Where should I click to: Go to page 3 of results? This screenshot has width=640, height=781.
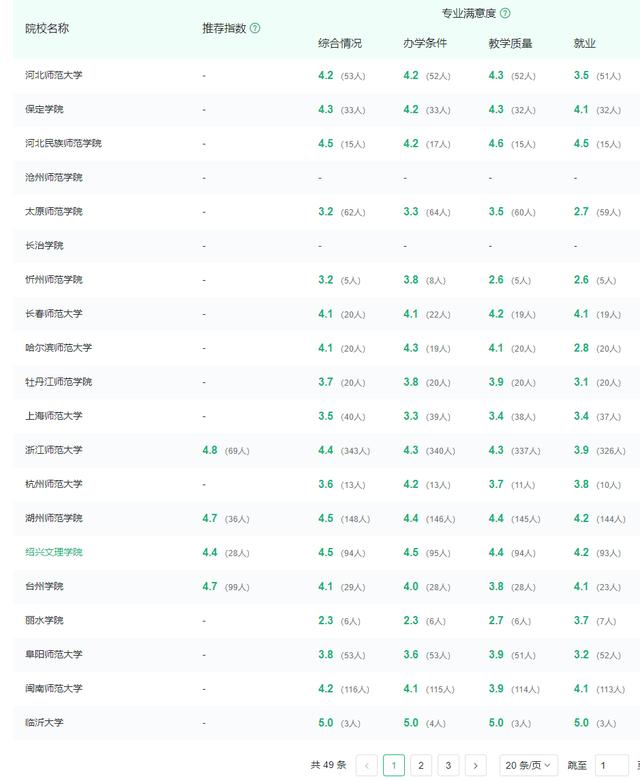coord(448,765)
